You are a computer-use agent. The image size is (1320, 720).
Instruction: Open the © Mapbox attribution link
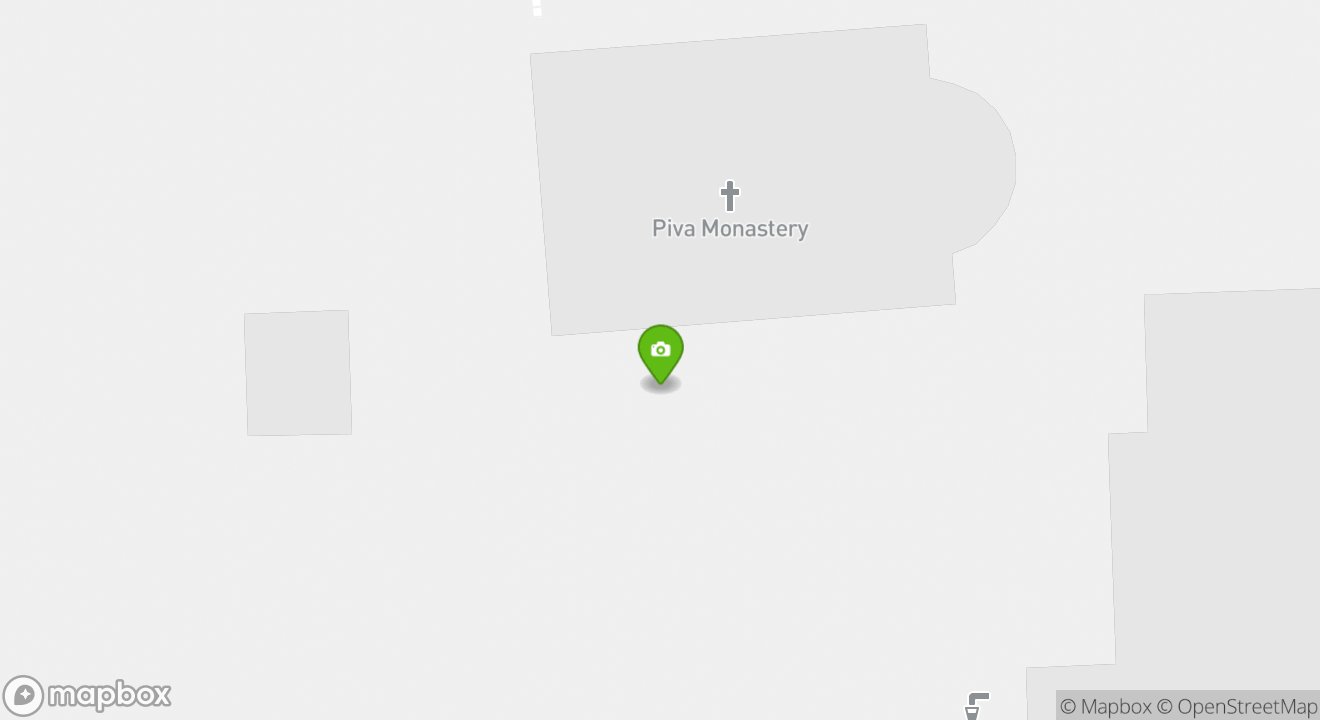pos(1105,707)
